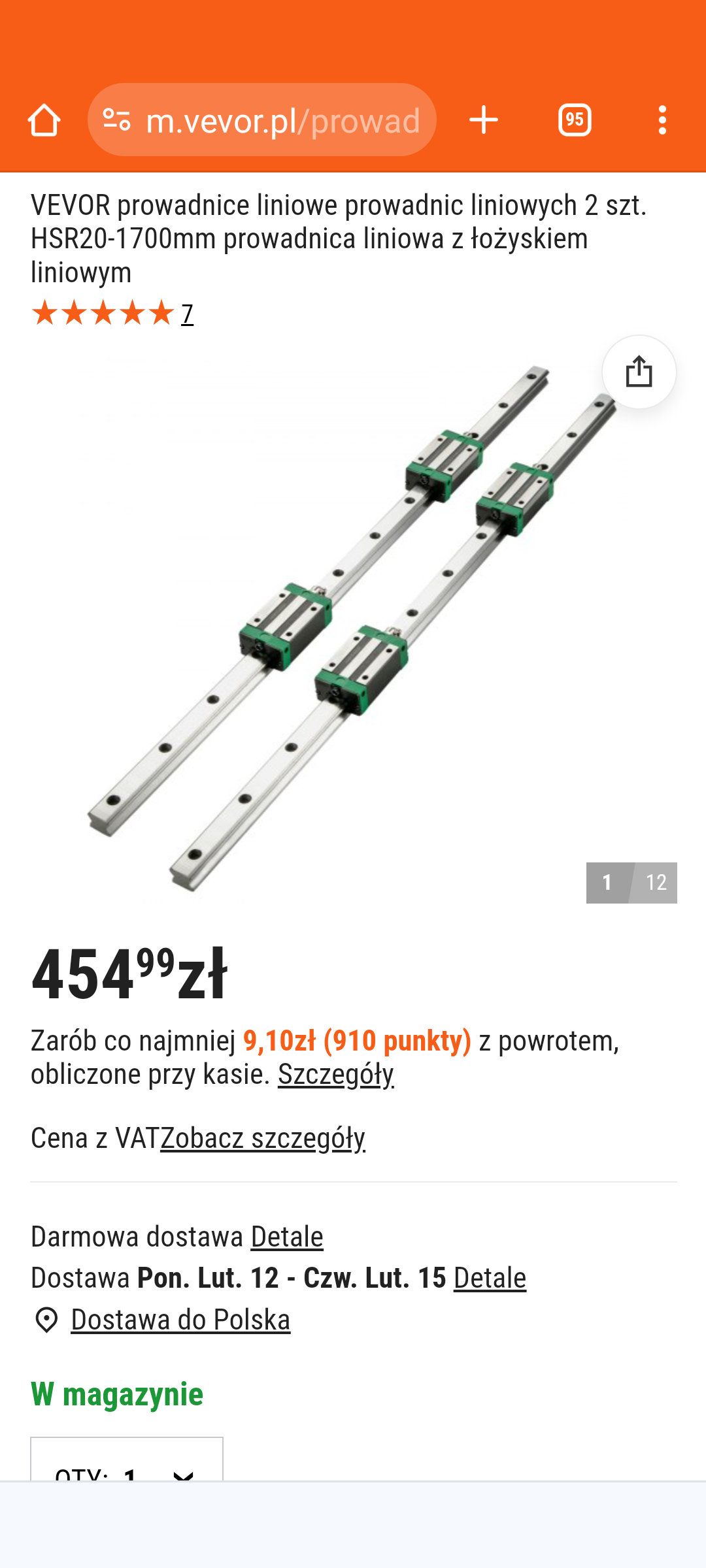Change location via Dostawa do Polska

pyautogui.click(x=180, y=1320)
